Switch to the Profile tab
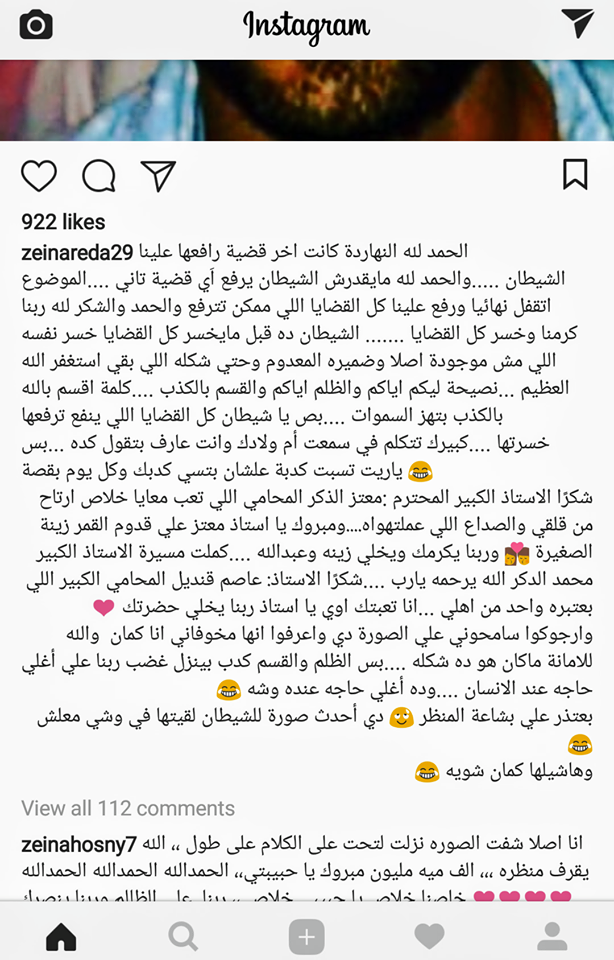The image size is (614, 960). pos(552,936)
